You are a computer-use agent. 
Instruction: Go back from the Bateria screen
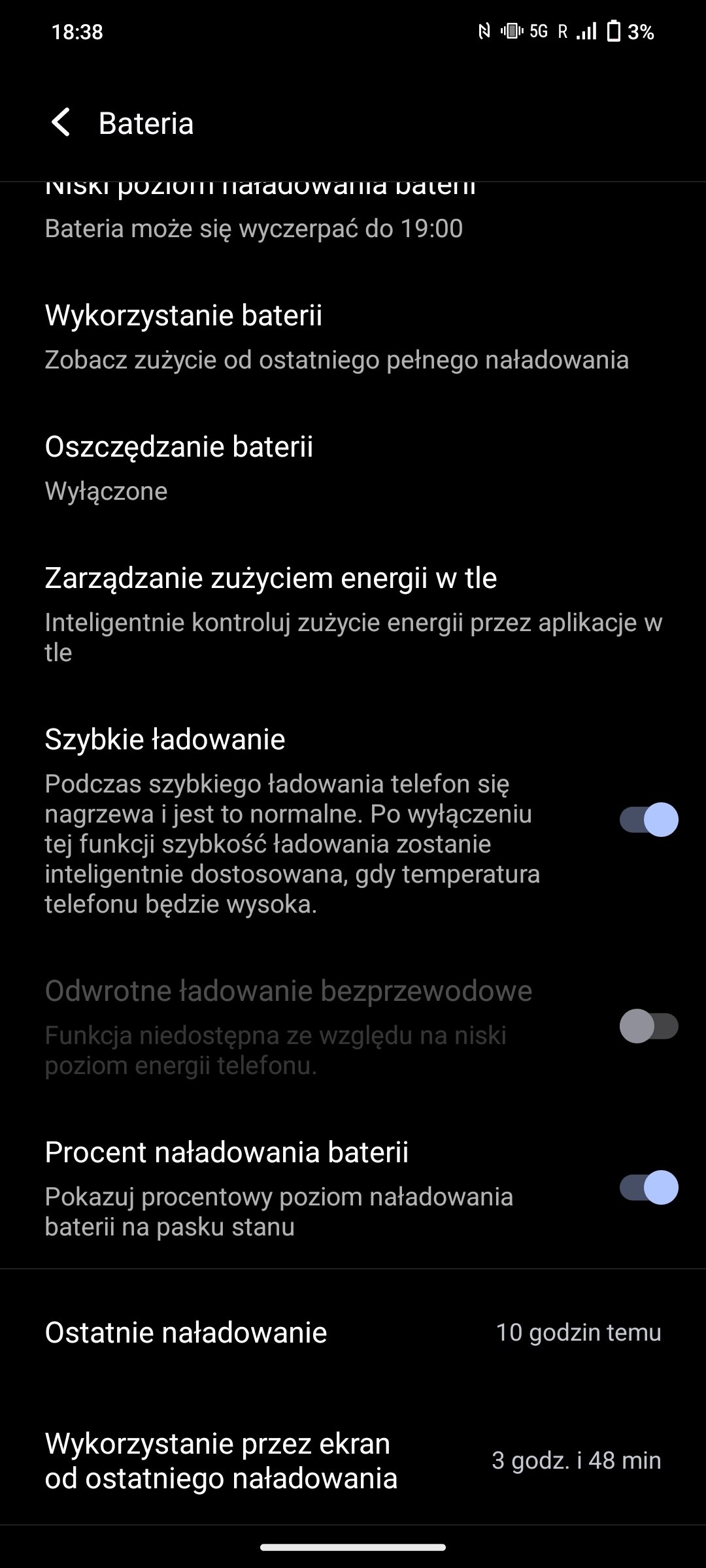[61, 123]
